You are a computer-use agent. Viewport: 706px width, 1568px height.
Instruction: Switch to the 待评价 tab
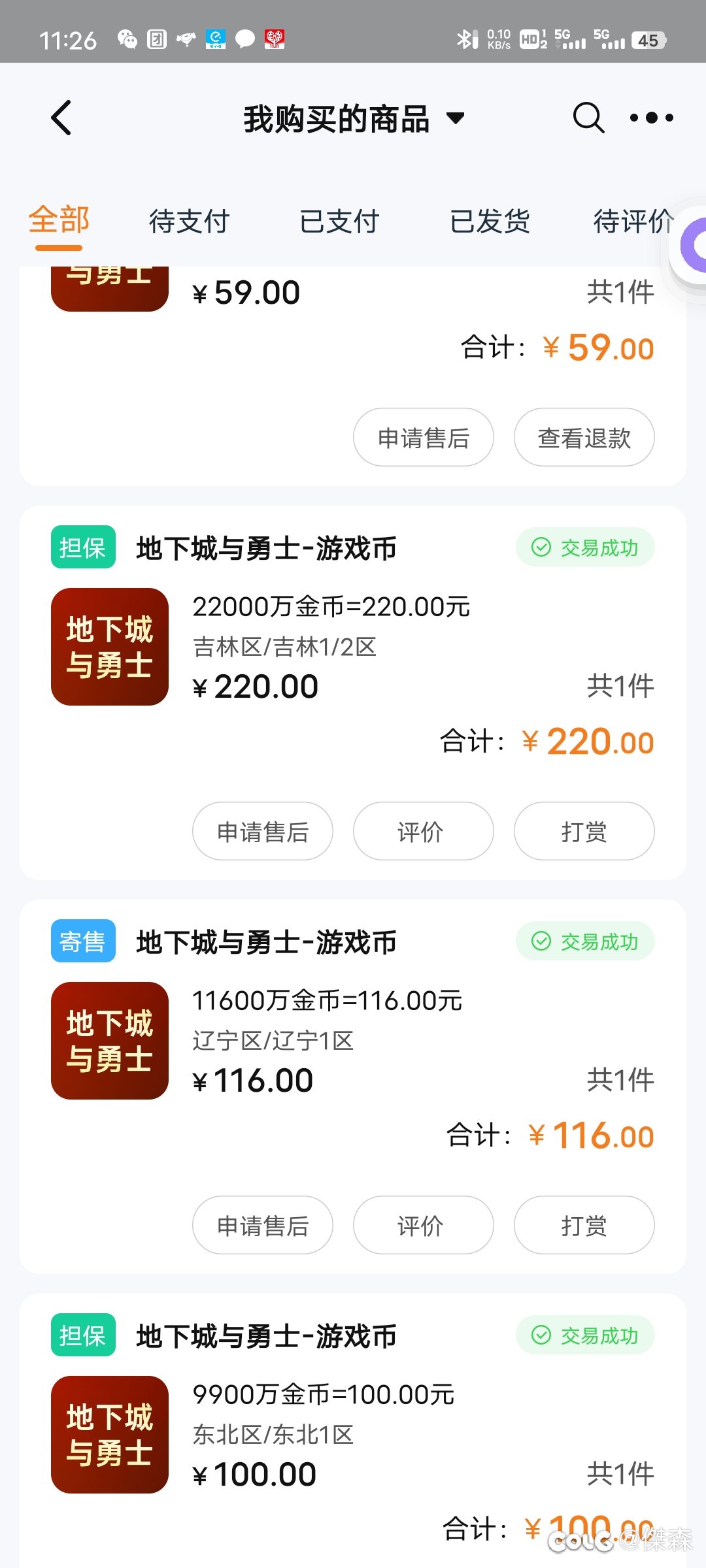[x=633, y=221]
